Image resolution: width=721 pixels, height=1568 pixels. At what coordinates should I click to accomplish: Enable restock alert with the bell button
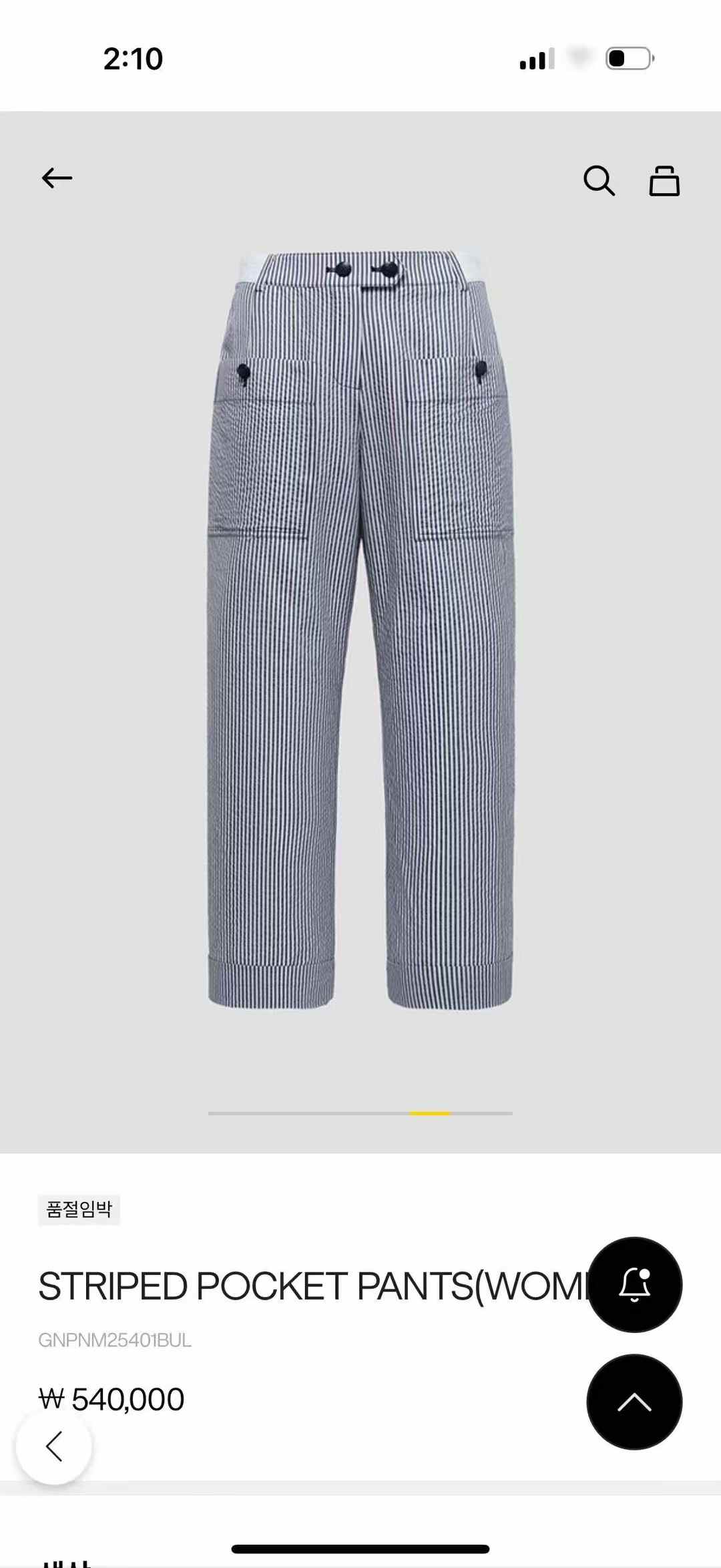(x=634, y=1284)
